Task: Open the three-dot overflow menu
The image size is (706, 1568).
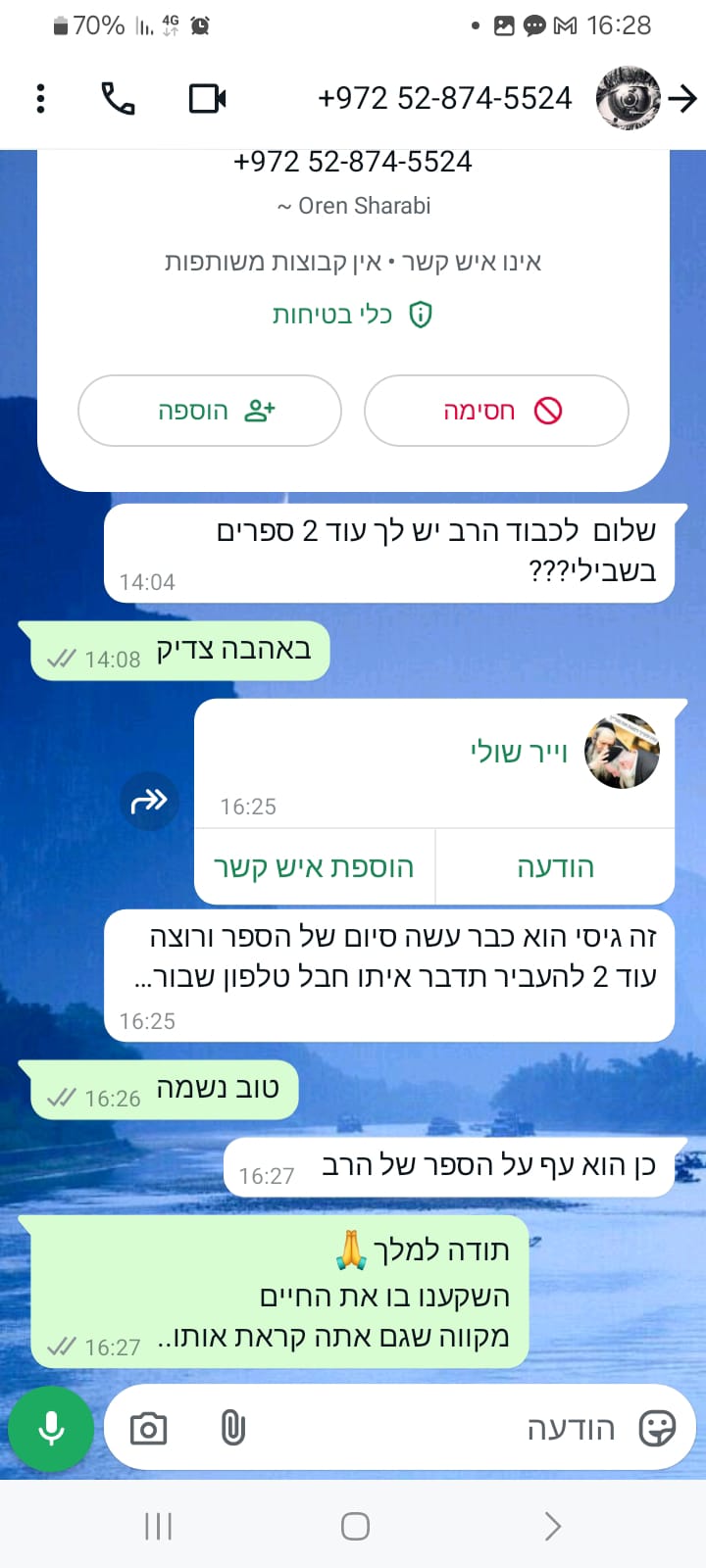Action: [x=40, y=98]
